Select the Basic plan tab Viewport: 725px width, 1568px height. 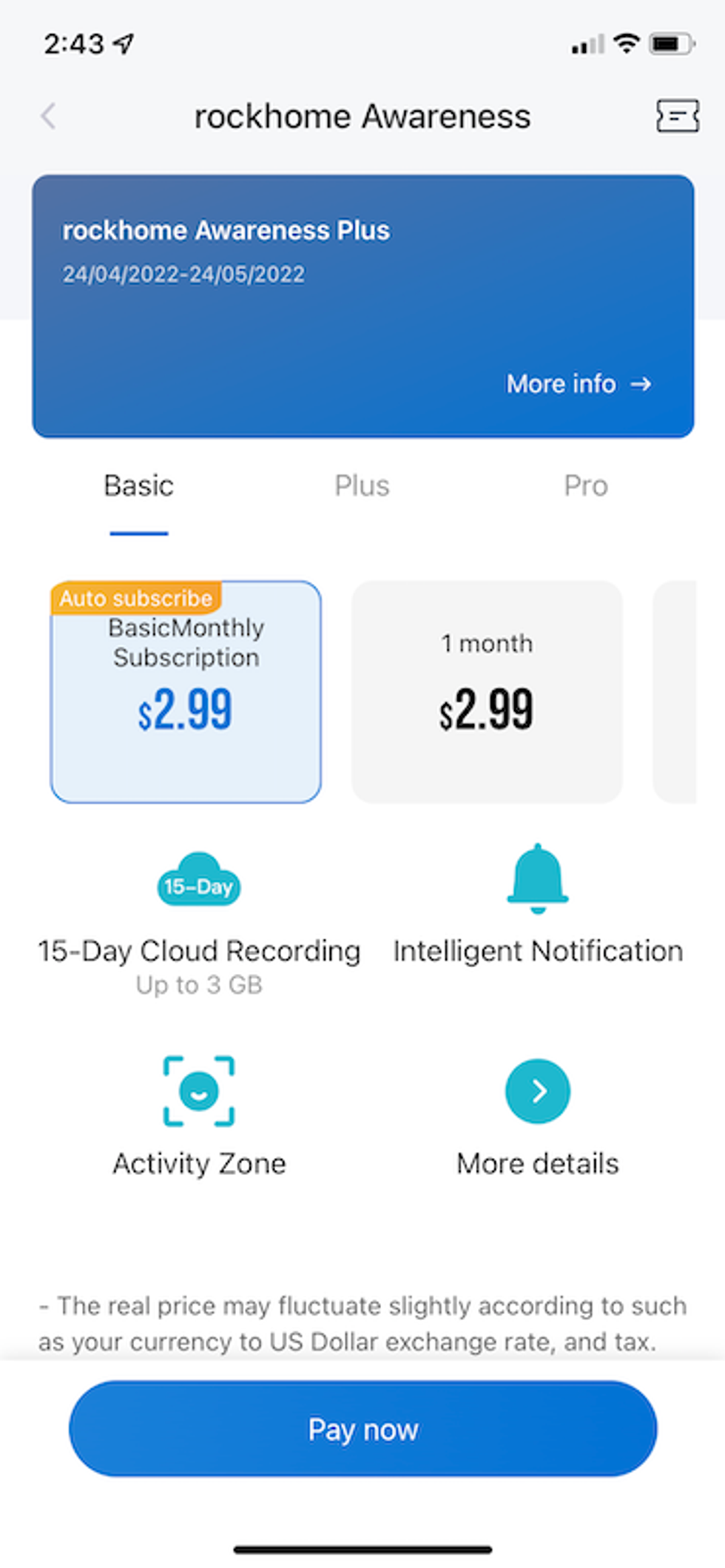click(x=139, y=486)
